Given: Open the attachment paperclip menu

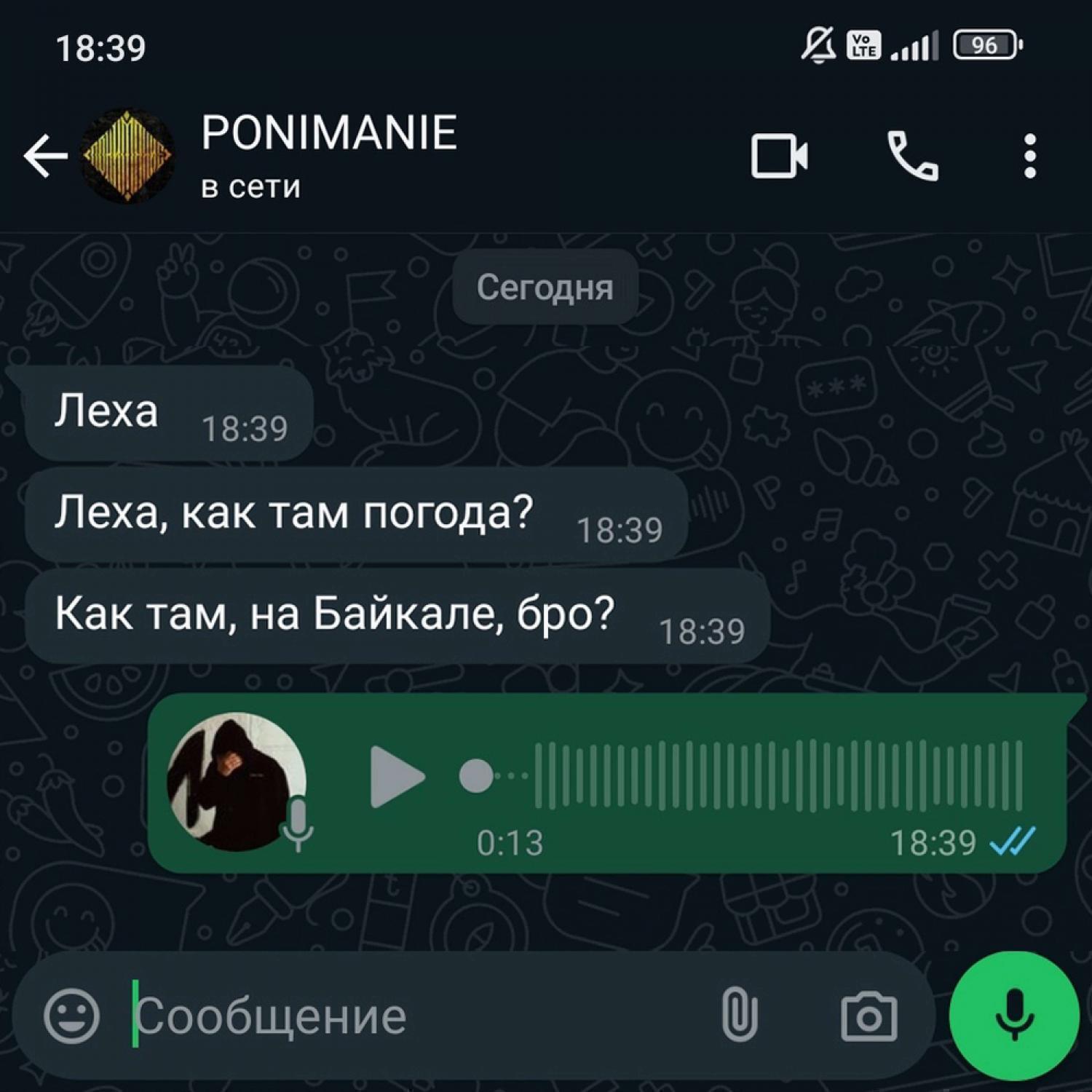Looking at the screenshot, I should [x=740, y=1015].
